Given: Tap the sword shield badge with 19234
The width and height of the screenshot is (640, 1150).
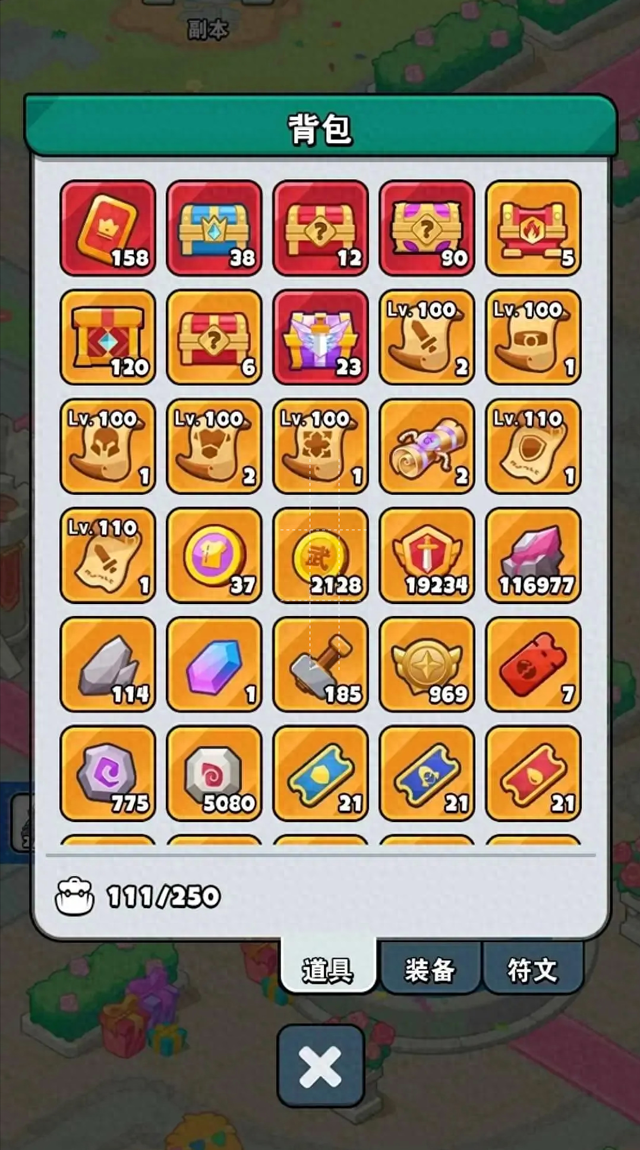Looking at the screenshot, I should coord(427,555).
